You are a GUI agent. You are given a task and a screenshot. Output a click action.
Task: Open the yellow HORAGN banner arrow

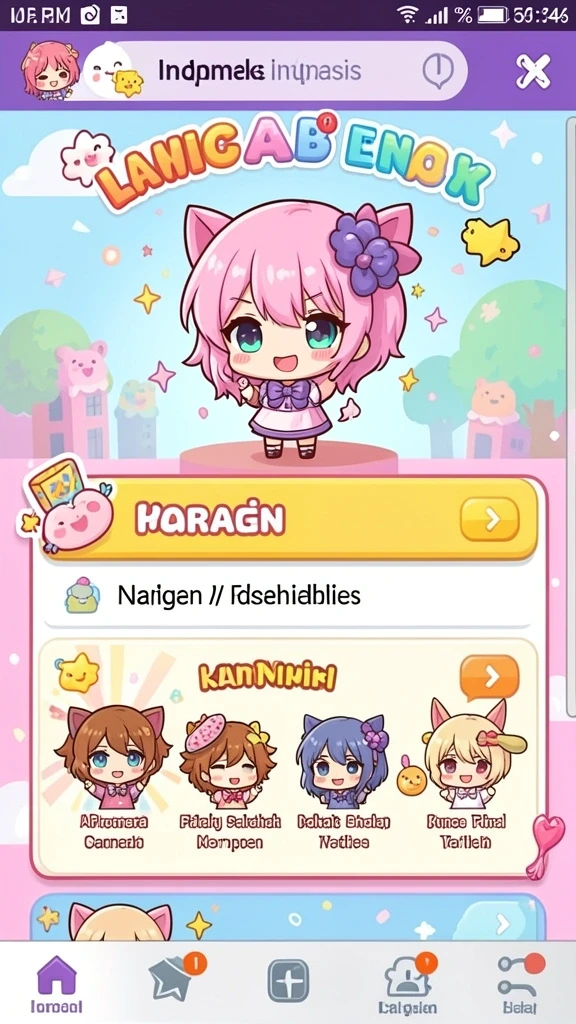tap(489, 519)
